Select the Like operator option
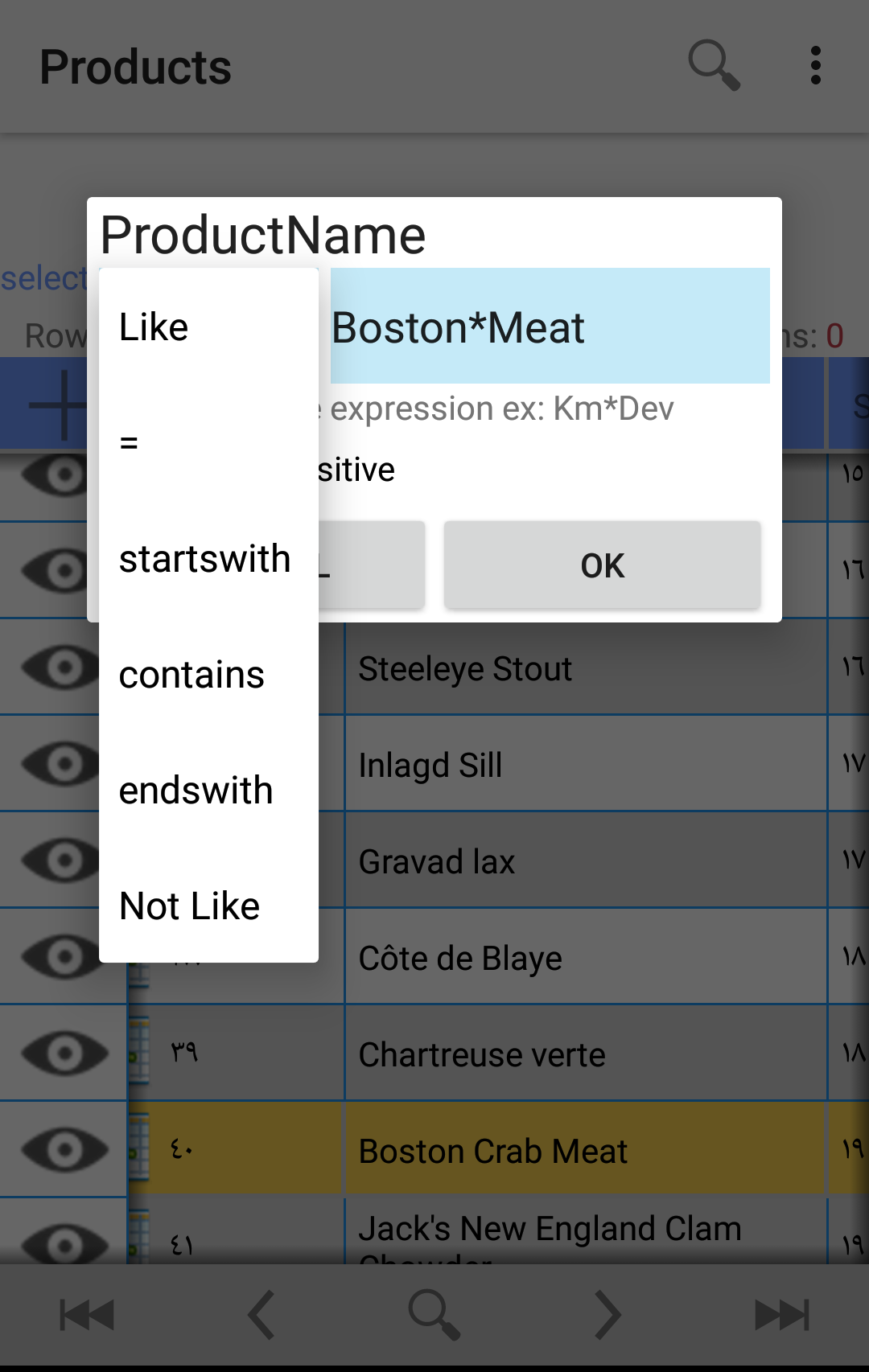This screenshot has height=1372, width=869. (x=208, y=327)
